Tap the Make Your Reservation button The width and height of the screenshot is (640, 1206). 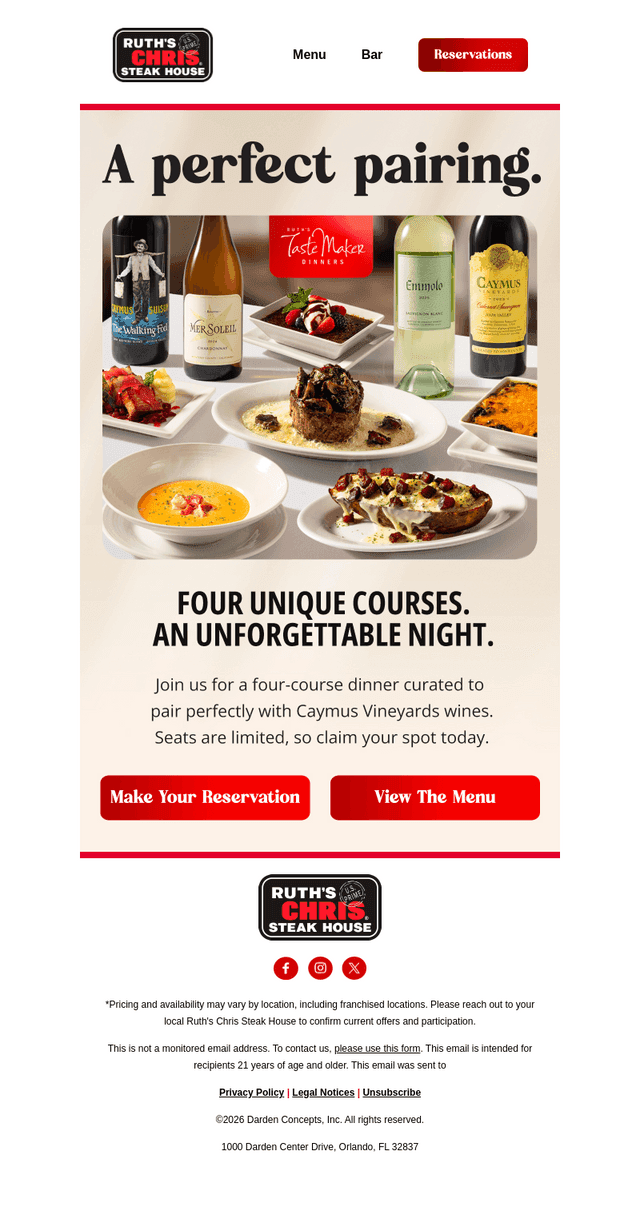[205, 797]
